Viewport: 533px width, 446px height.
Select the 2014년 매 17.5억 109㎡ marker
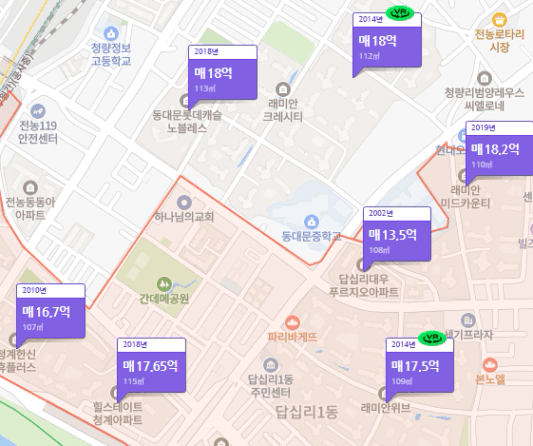(x=420, y=365)
